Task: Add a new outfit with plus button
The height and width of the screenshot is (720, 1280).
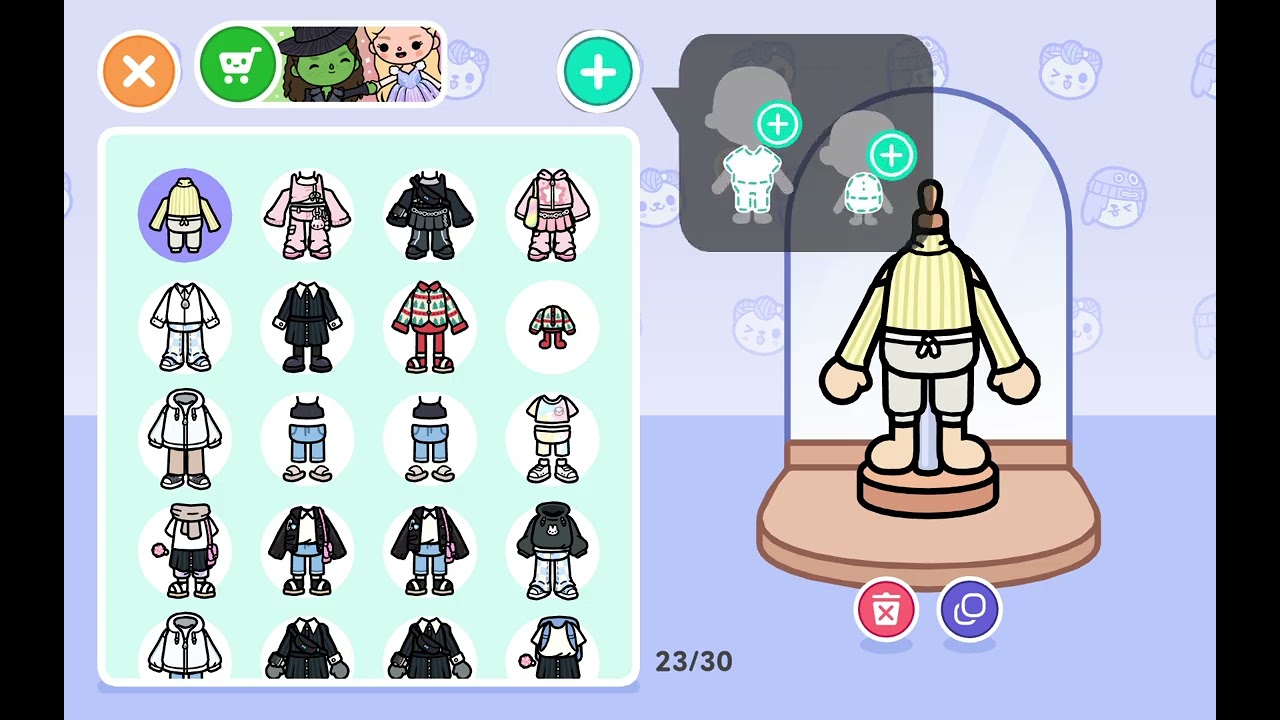Action: (x=598, y=71)
